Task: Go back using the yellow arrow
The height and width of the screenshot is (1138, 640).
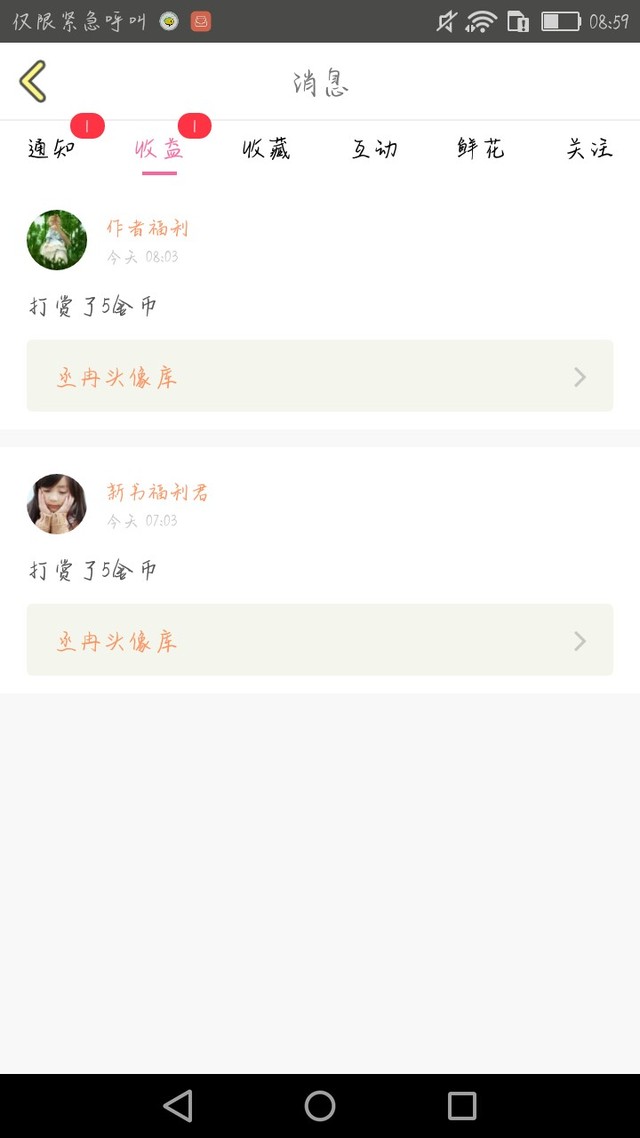Action: (x=33, y=82)
